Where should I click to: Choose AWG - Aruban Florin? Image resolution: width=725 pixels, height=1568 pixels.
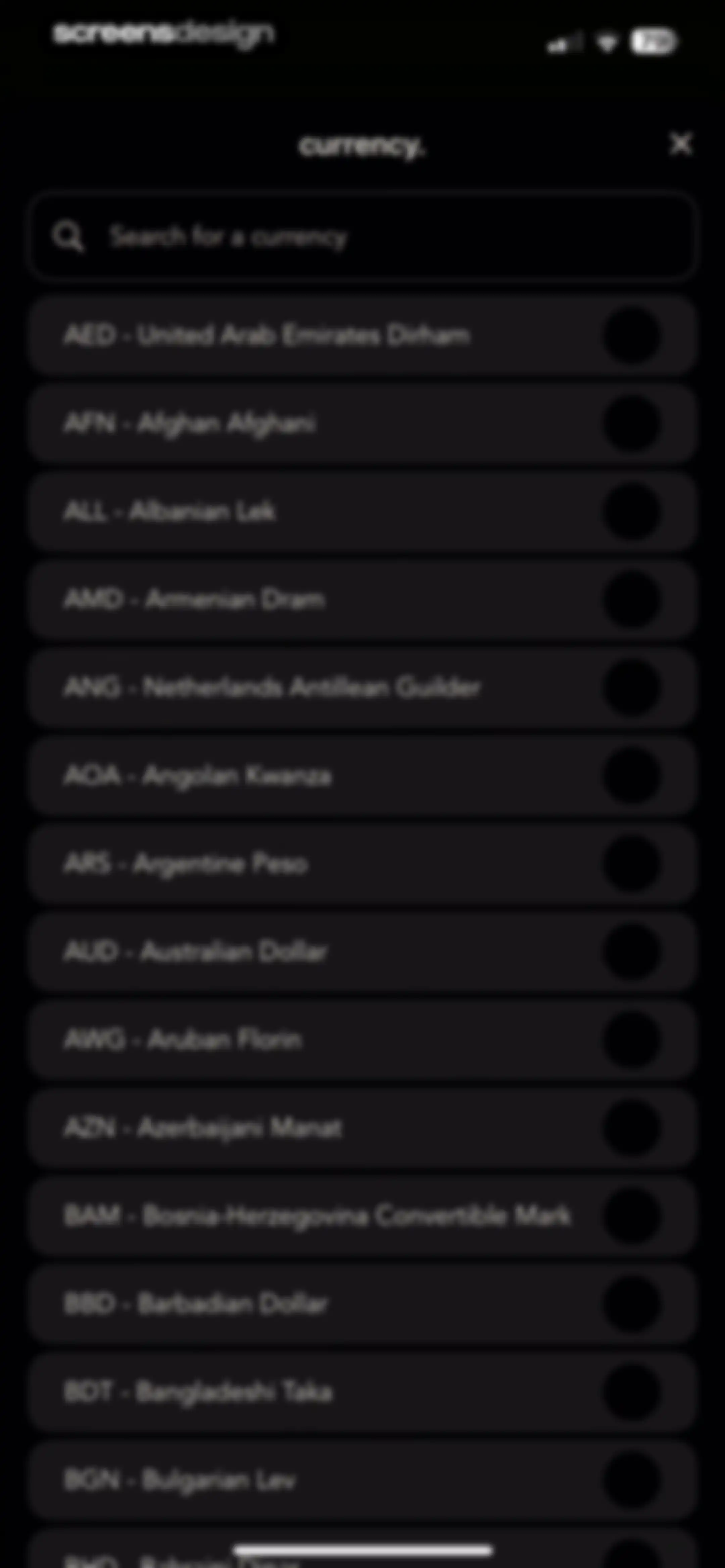point(362,1040)
